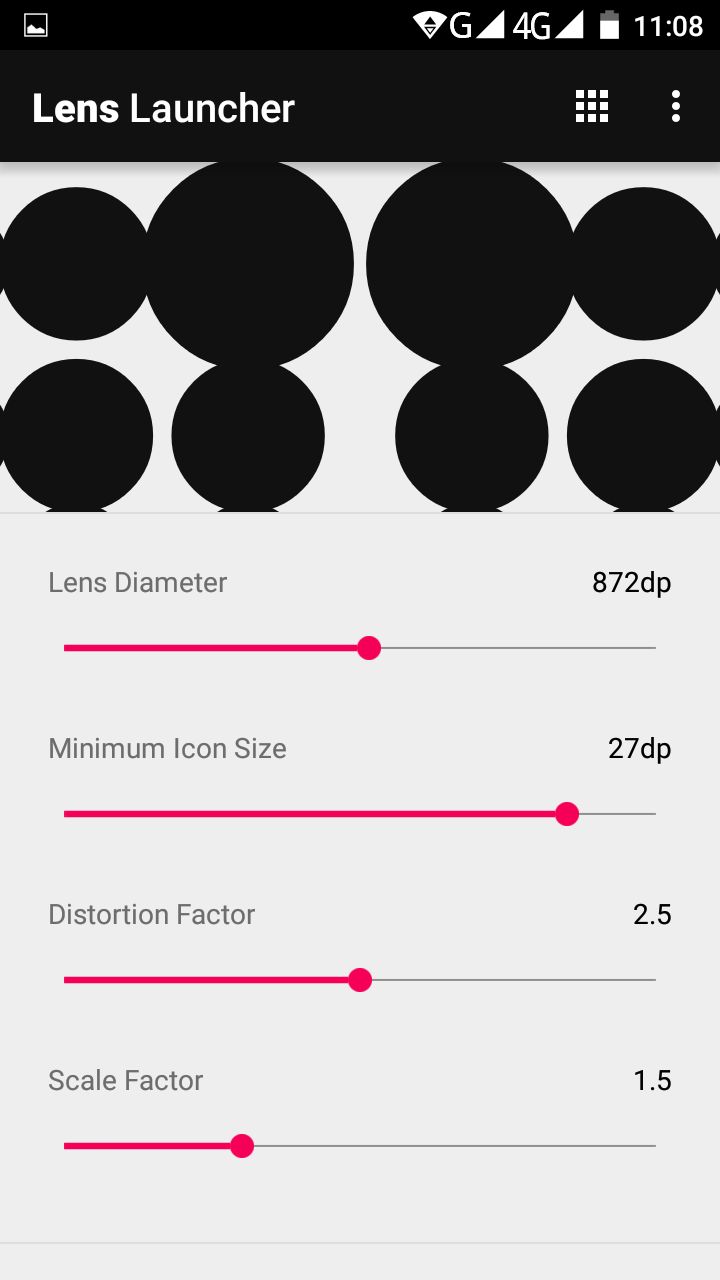Open the apps grid icon
The width and height of the screenshot is (720, 1280).
592,106
